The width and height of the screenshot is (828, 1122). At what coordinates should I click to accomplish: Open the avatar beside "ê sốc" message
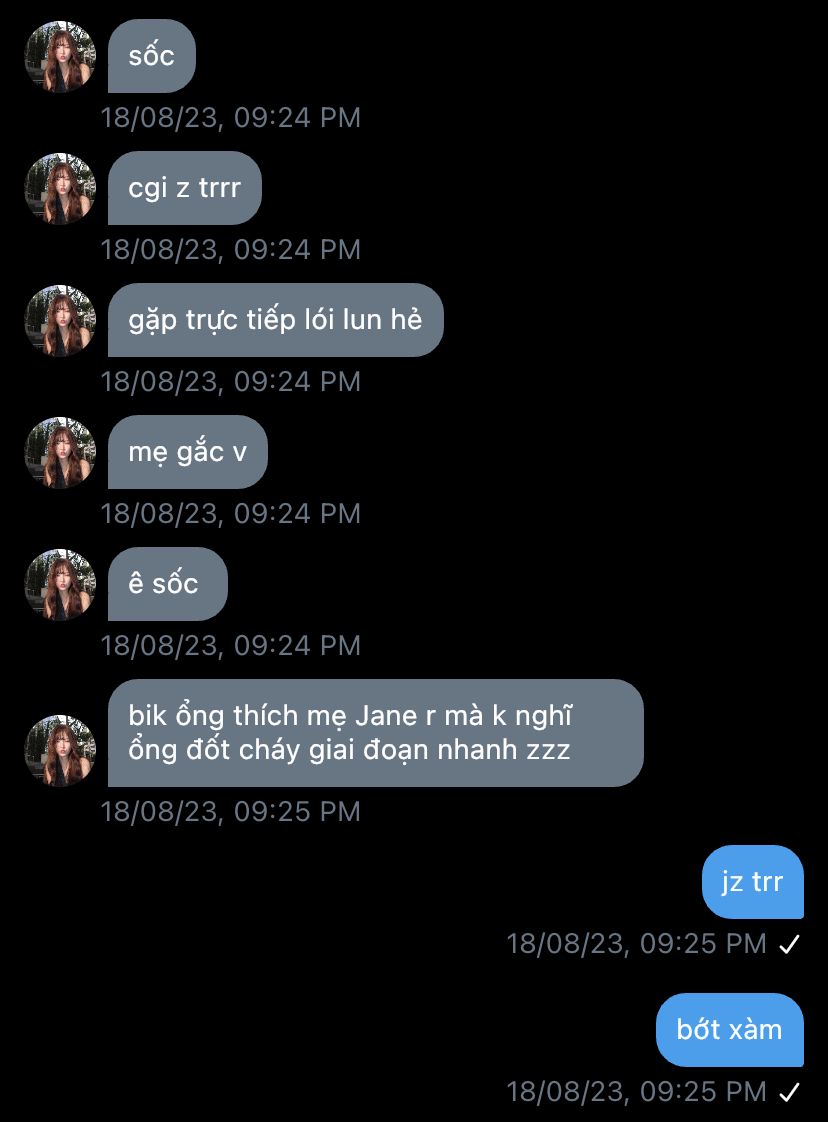point(60,585)
